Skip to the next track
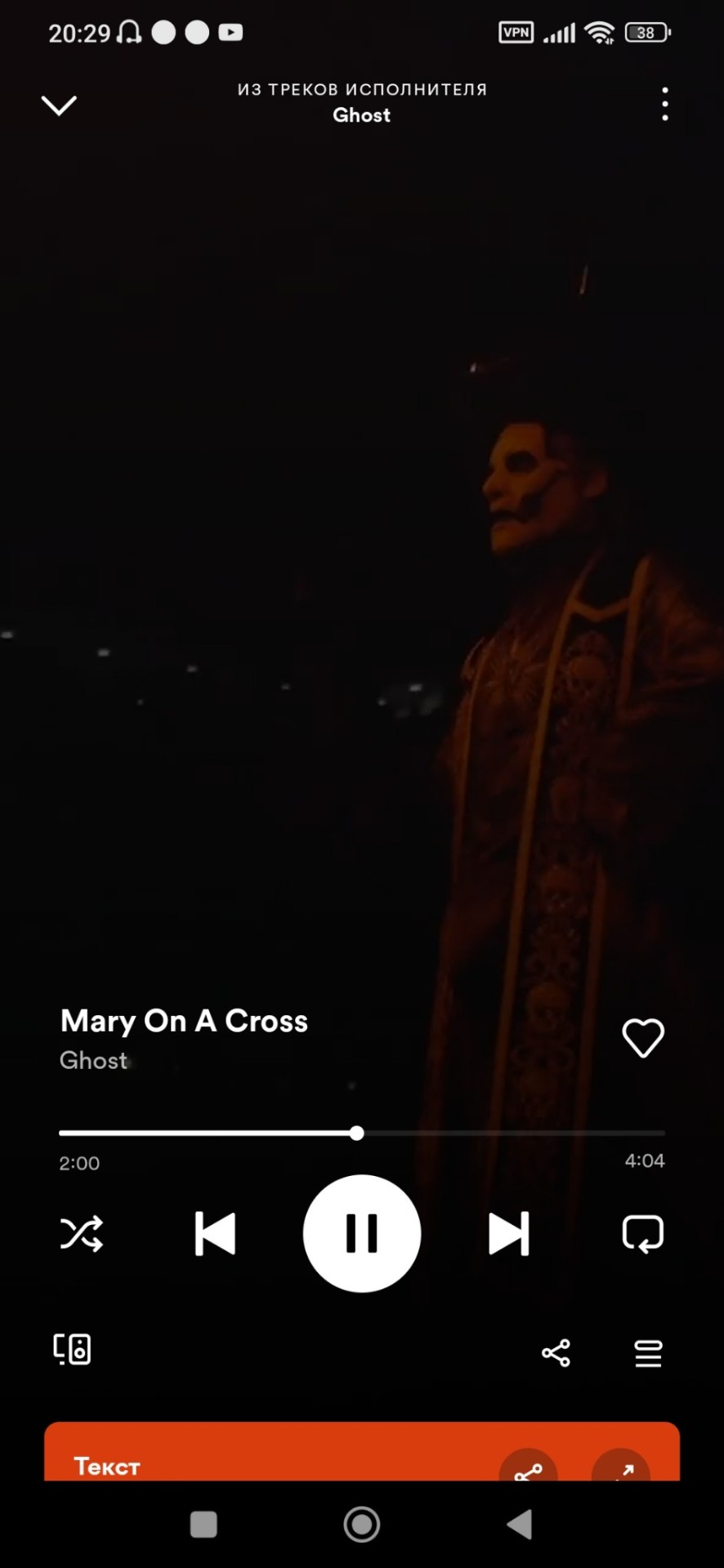 [x=508, y=1233]
